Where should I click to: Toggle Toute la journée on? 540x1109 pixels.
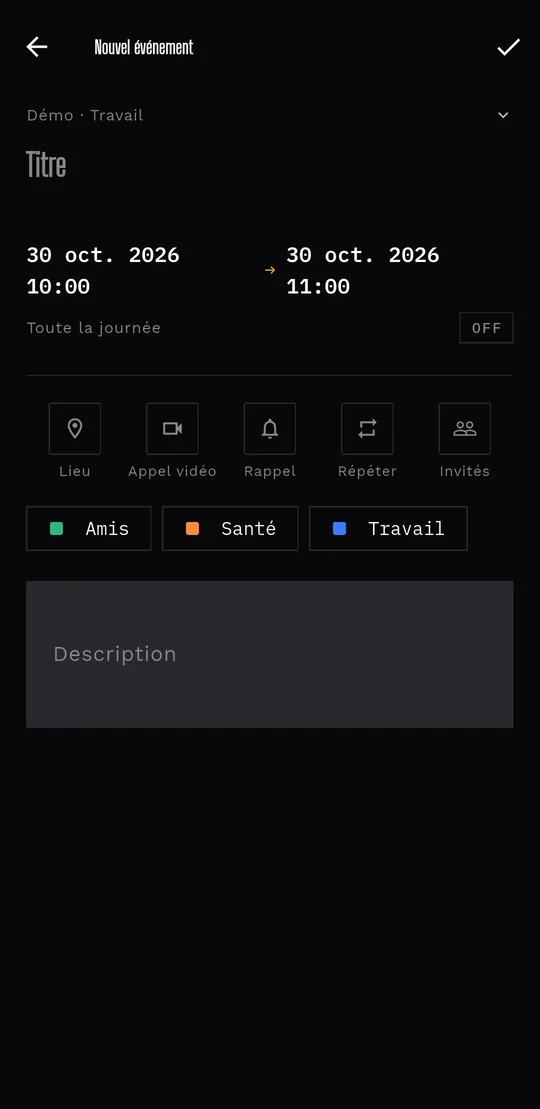coord(486,327)
